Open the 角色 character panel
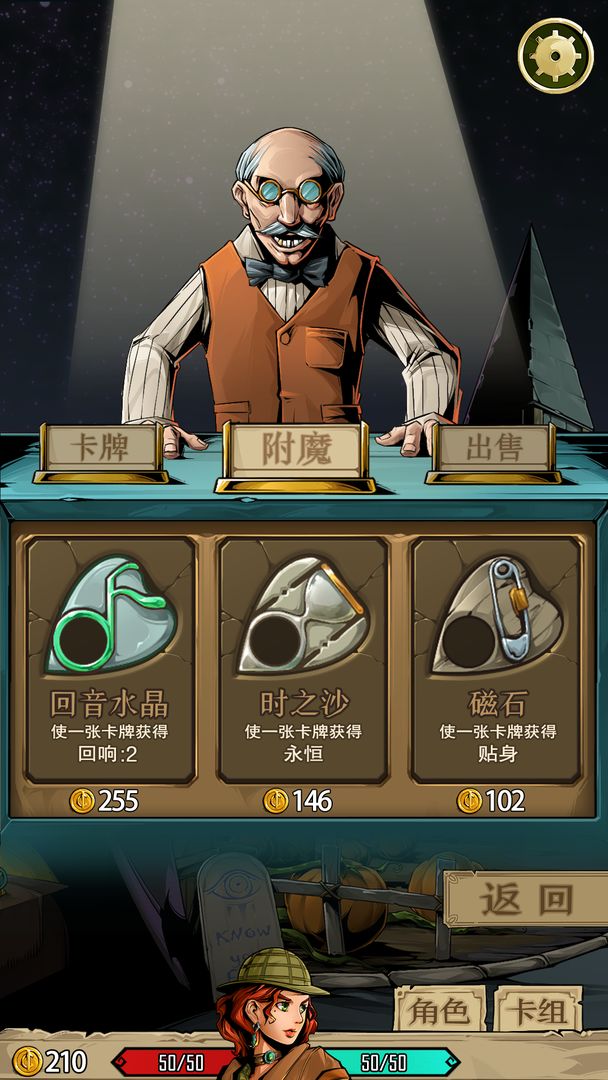This screenshot has width=608, height=1080. pyautogui.click(x=439, y=1010)
